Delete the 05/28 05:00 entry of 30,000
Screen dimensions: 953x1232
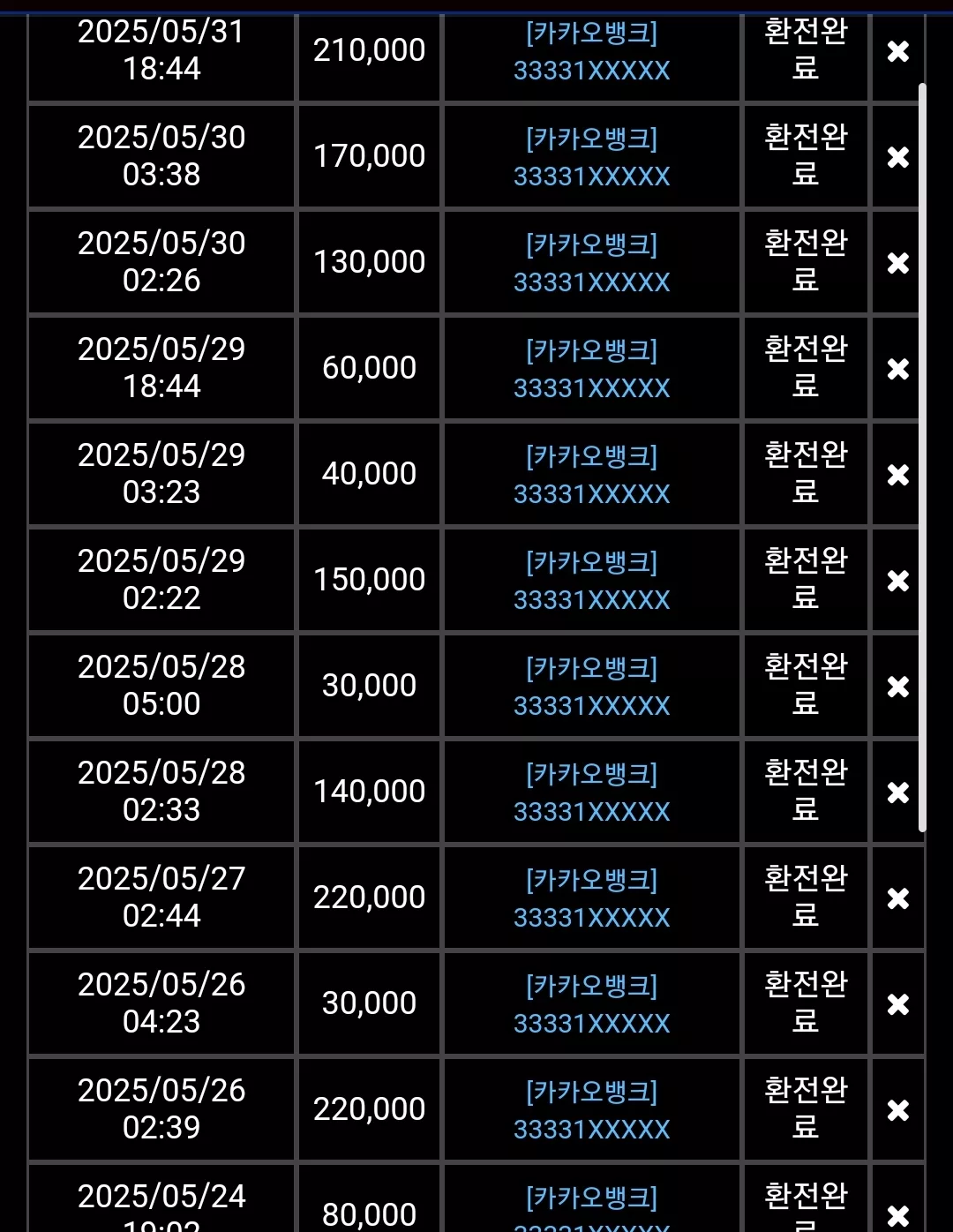[x=898, y=687]
